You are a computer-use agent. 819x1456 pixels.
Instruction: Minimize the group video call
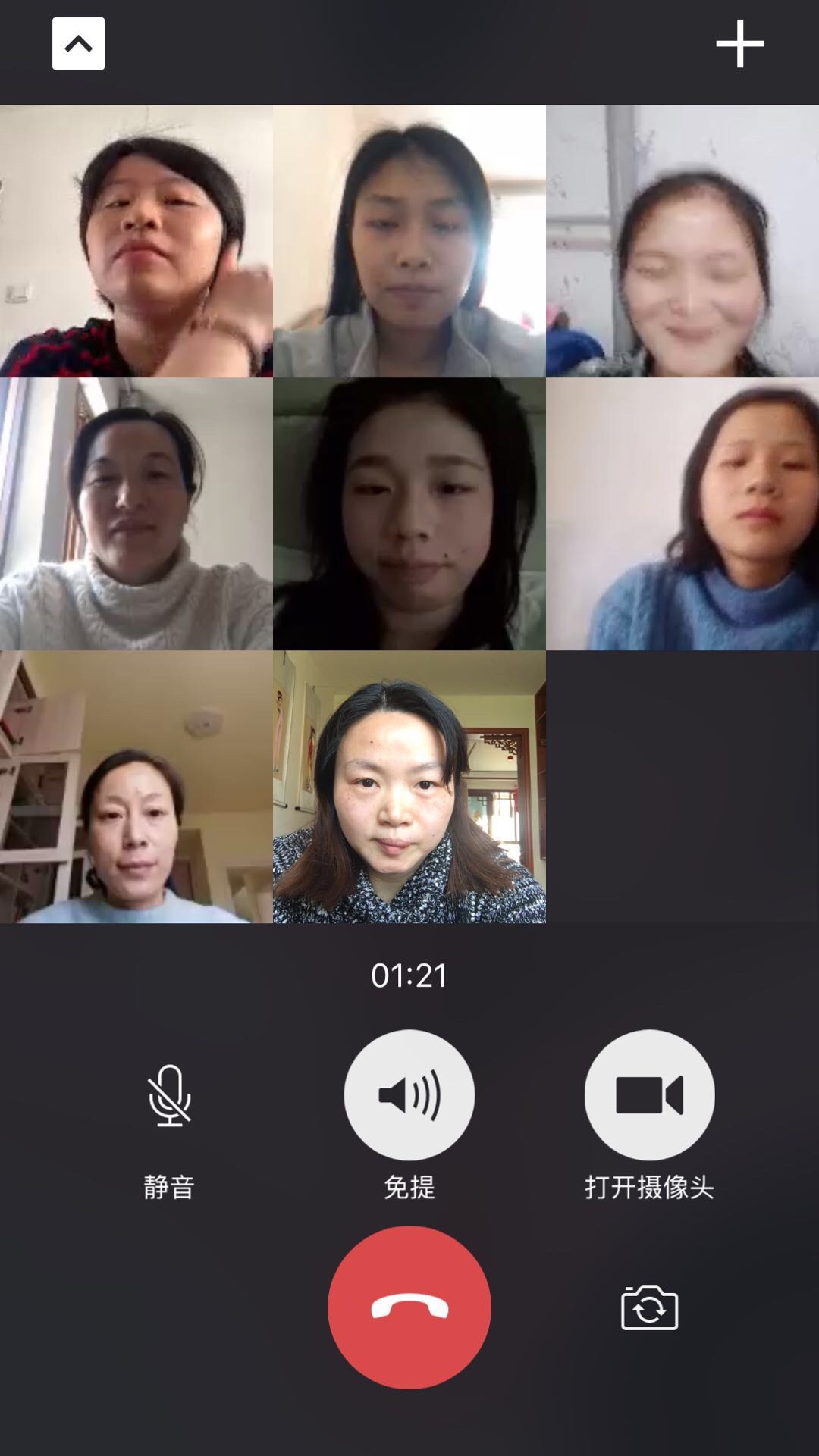pos(78,44)
